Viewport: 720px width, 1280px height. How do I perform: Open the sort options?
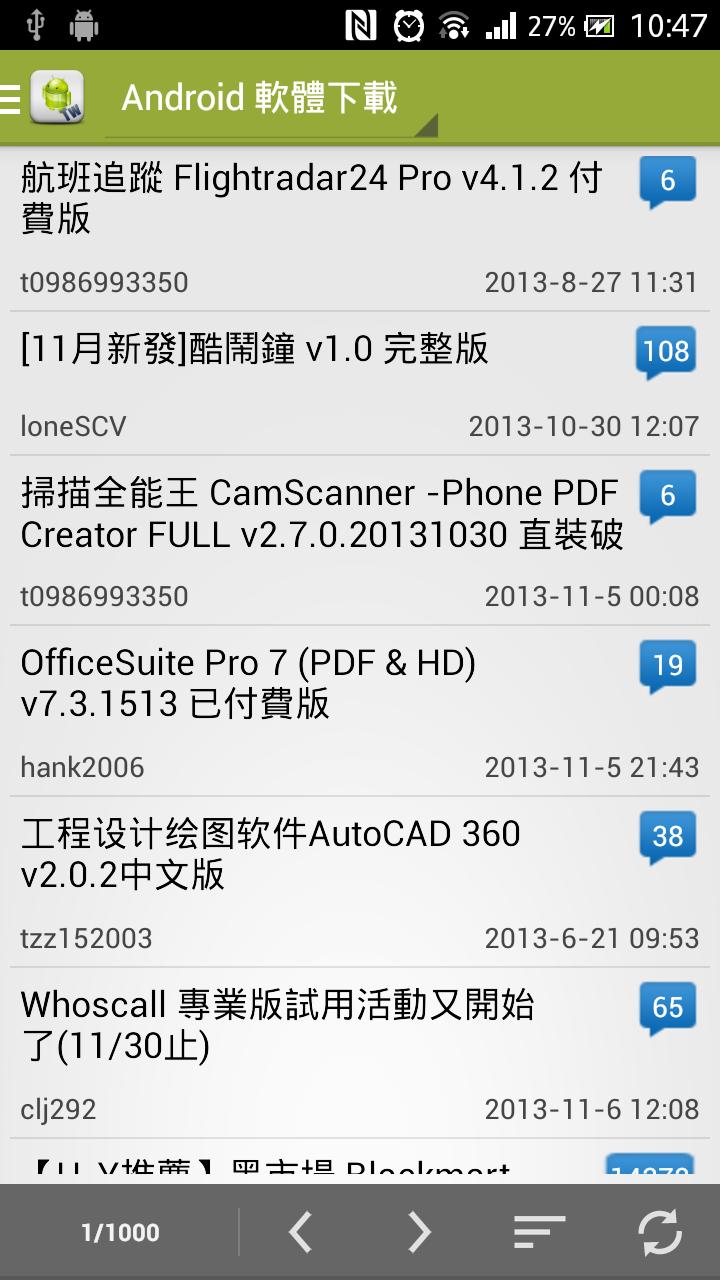point(540,1233)
